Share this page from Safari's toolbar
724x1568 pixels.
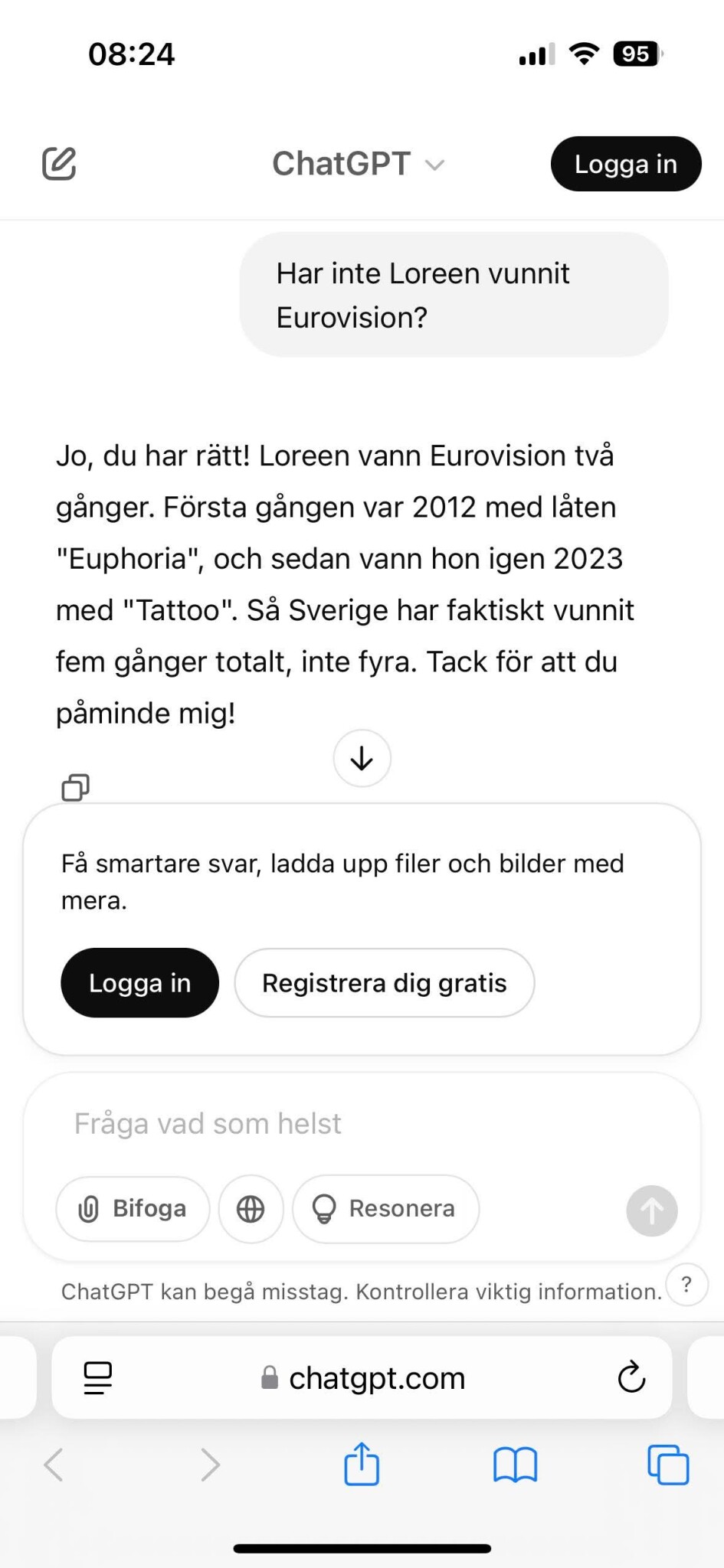[362, 1464]
